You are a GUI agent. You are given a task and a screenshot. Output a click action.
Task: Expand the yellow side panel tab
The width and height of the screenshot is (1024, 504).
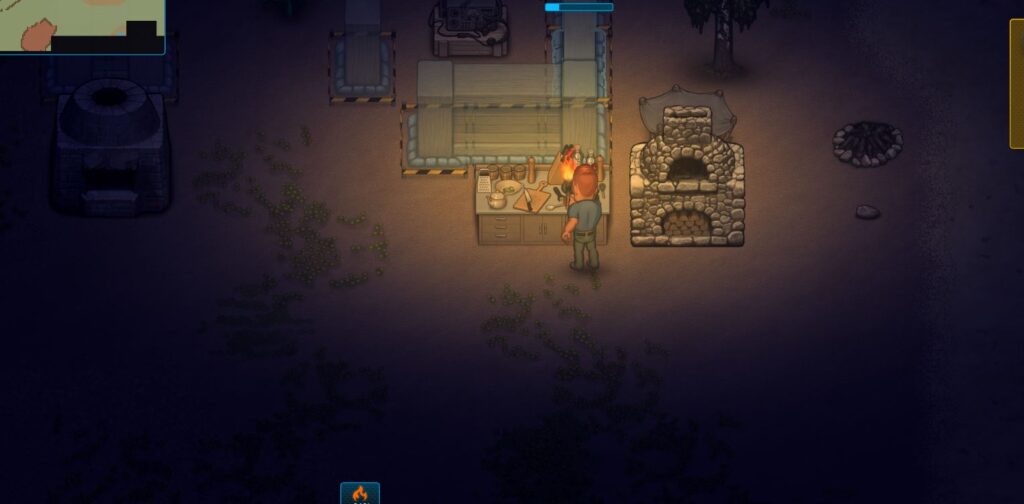[x=1017, y=84]
